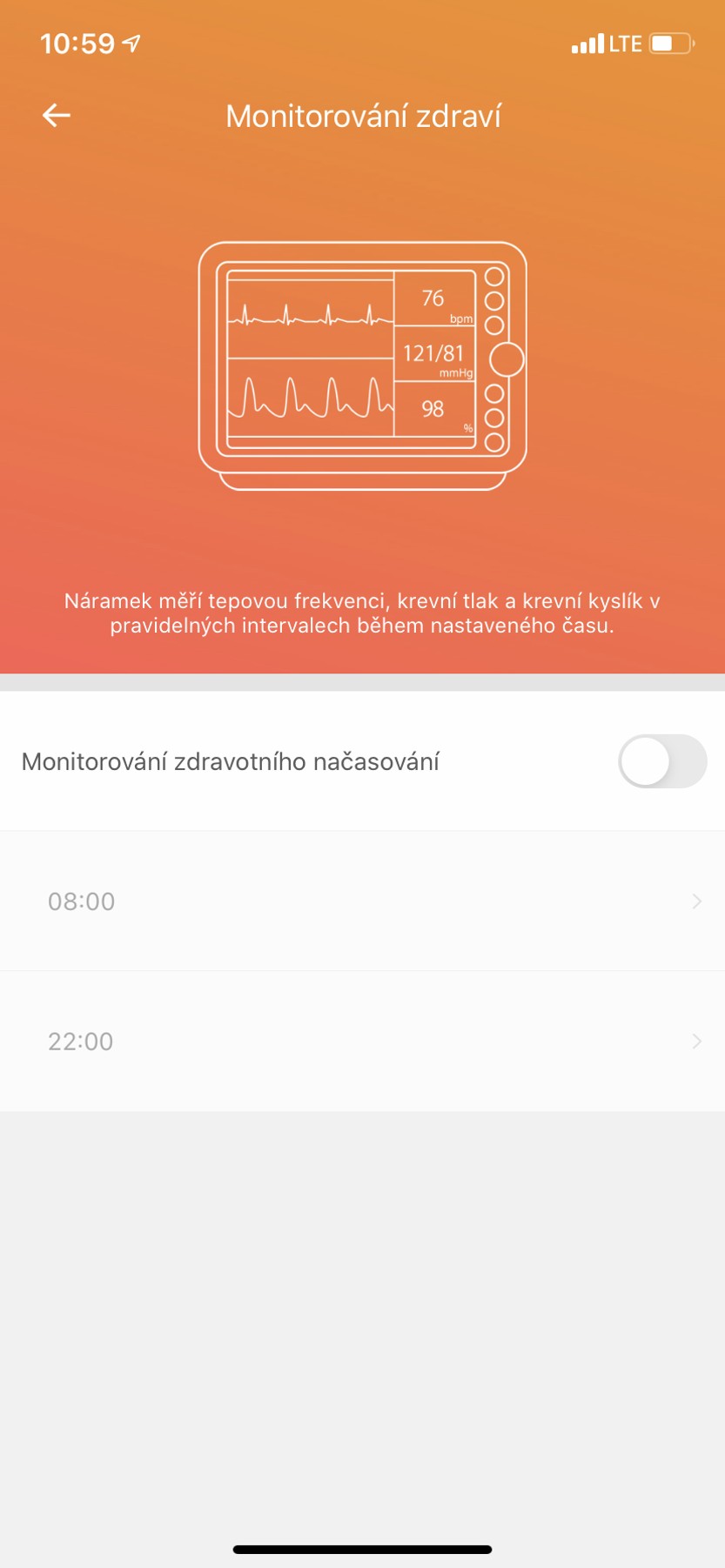
Task: Go back from Monitorování zdraví
Action: pyautogui.click(x=57, y=115)
